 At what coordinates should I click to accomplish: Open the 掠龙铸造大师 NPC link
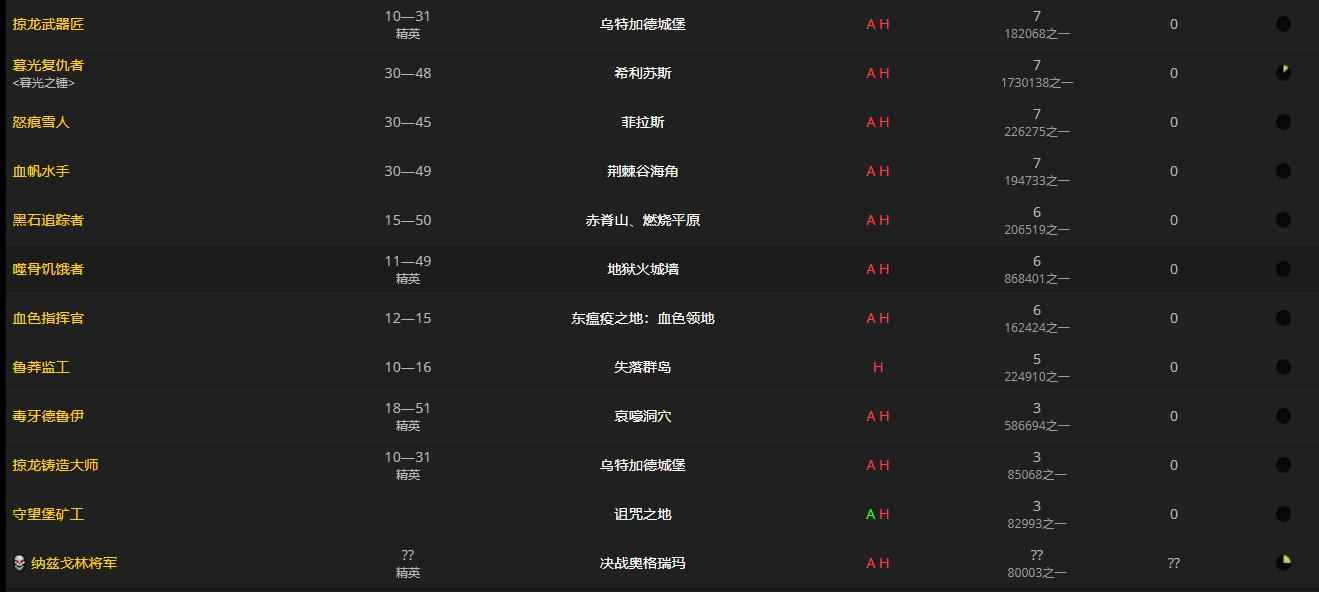55,465
